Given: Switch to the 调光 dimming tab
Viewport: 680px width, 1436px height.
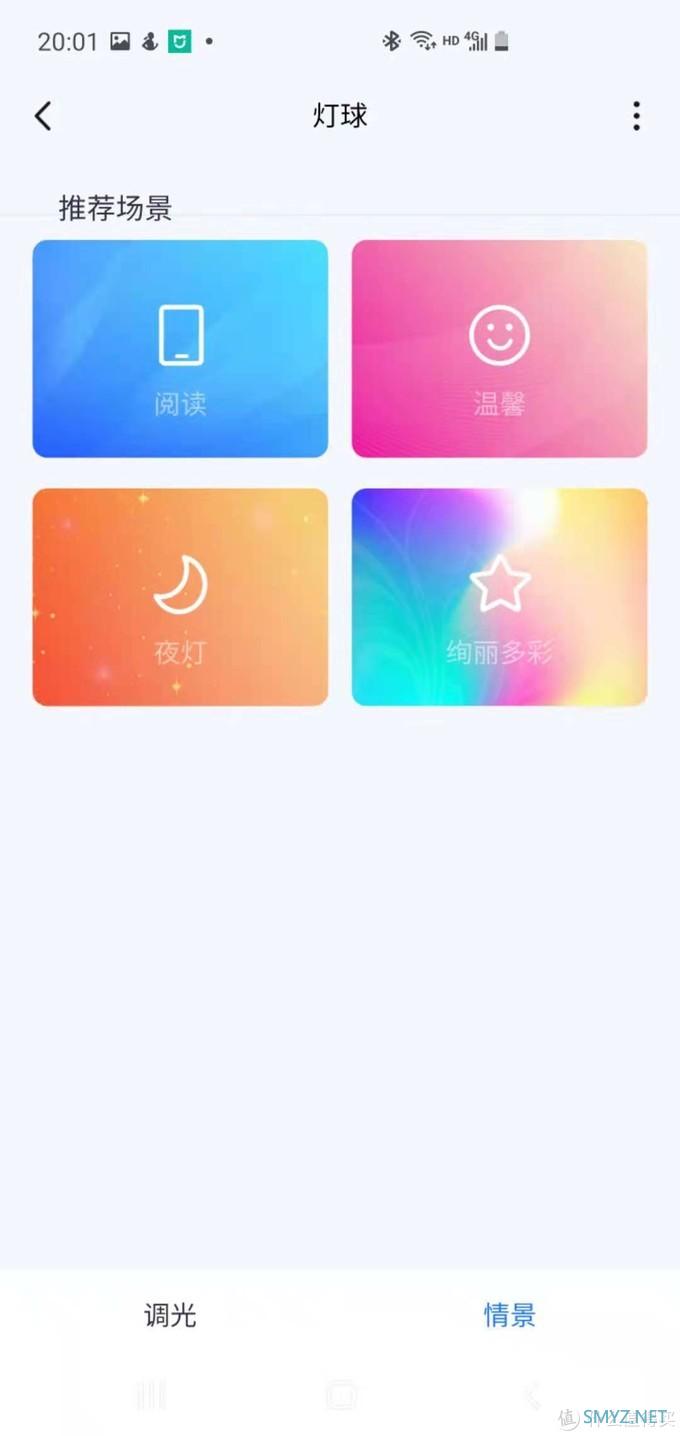Looking at the screenshot, I should click(170, 1315).
